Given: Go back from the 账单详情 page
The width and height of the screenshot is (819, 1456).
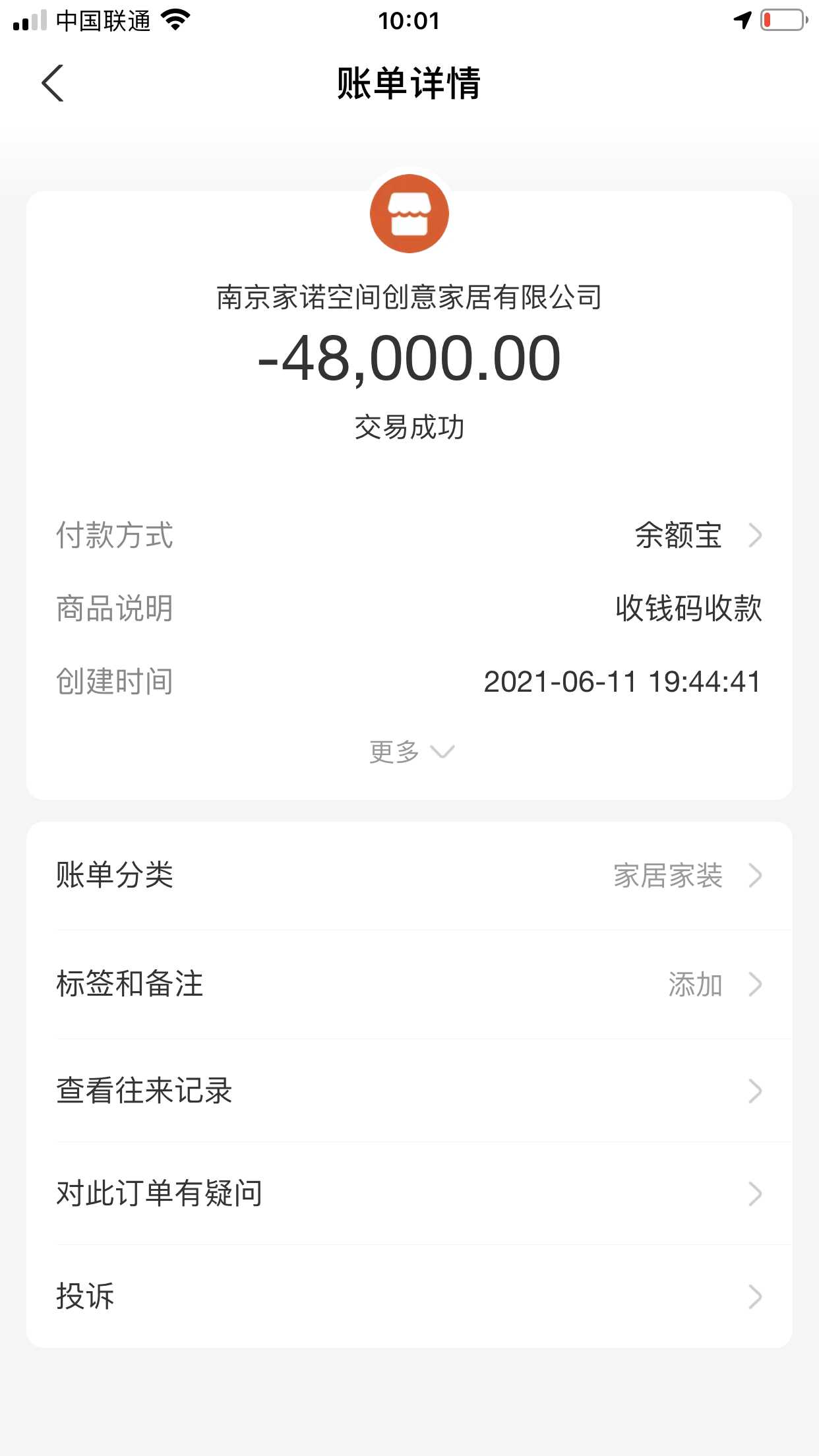Looking at the screenshot, I should pos(53,84).
